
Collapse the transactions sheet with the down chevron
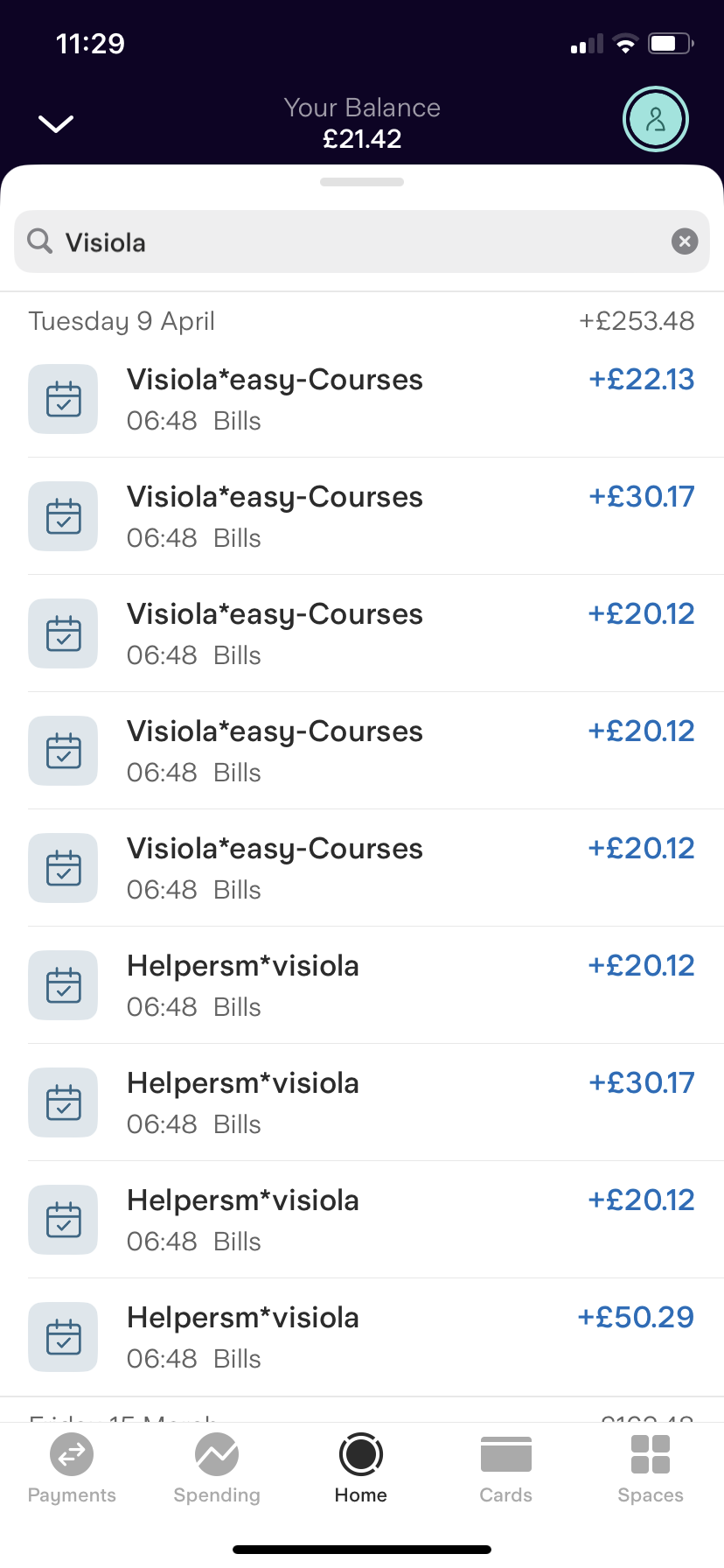tap(56, 124)
